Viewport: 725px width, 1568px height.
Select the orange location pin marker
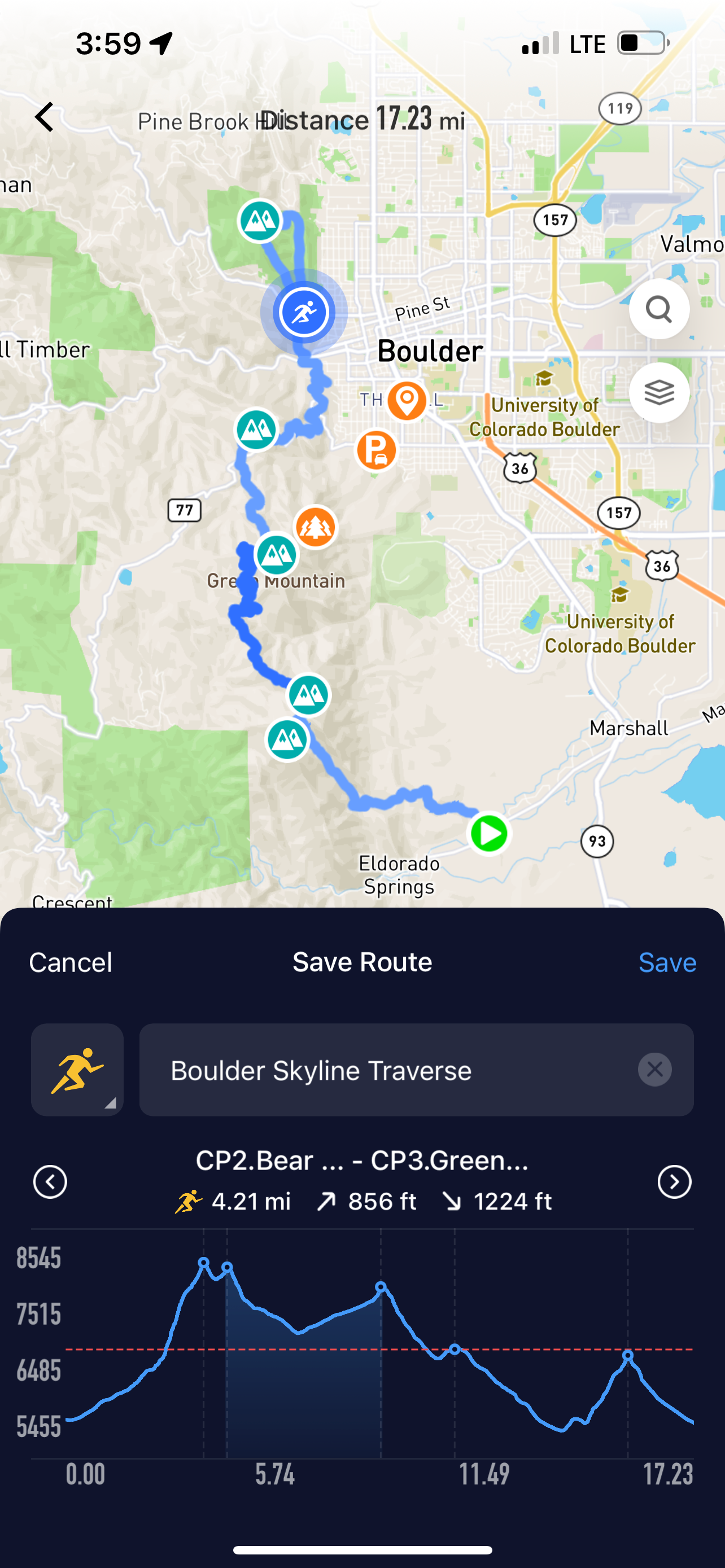[407, 400]
